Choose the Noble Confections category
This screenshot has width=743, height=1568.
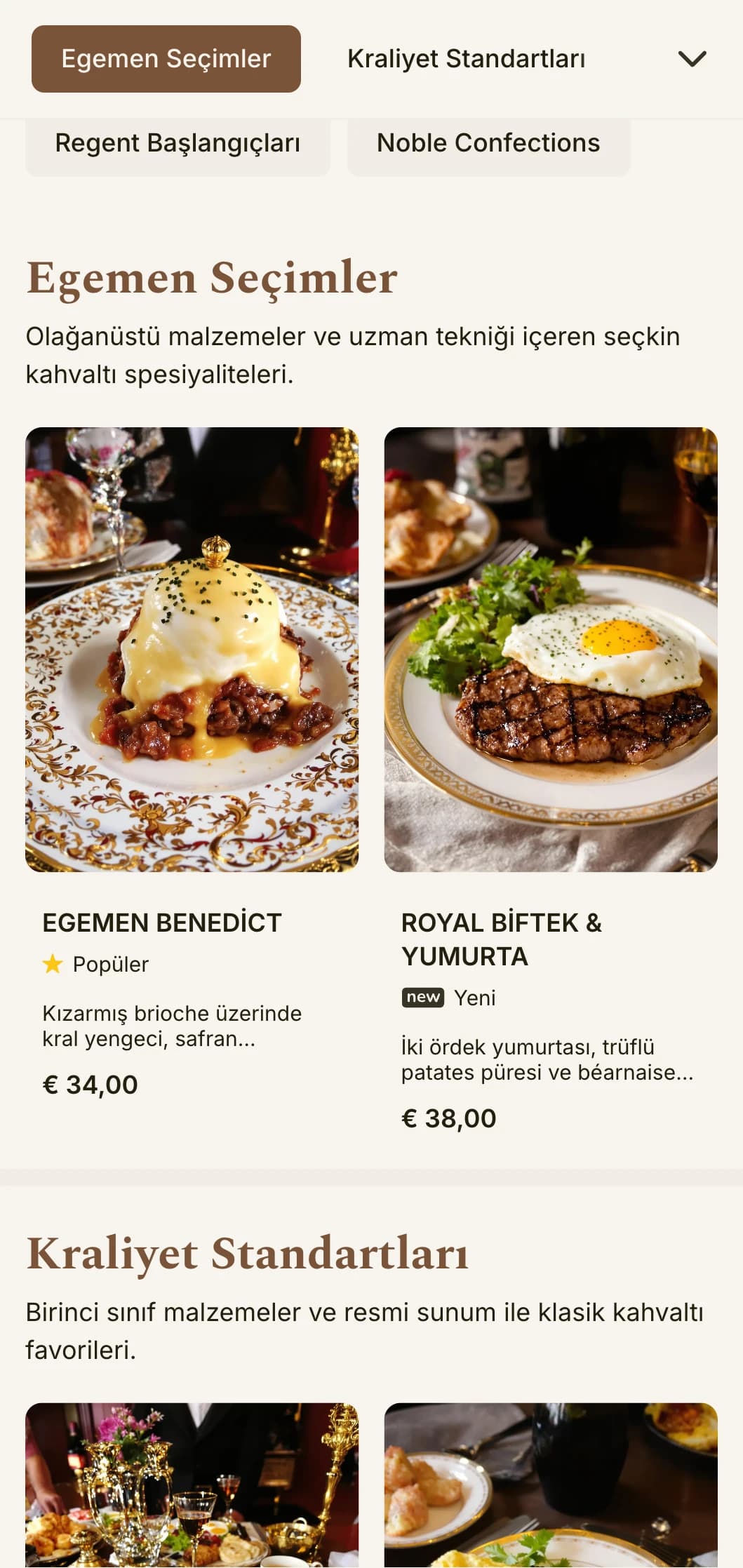point(488,143)
